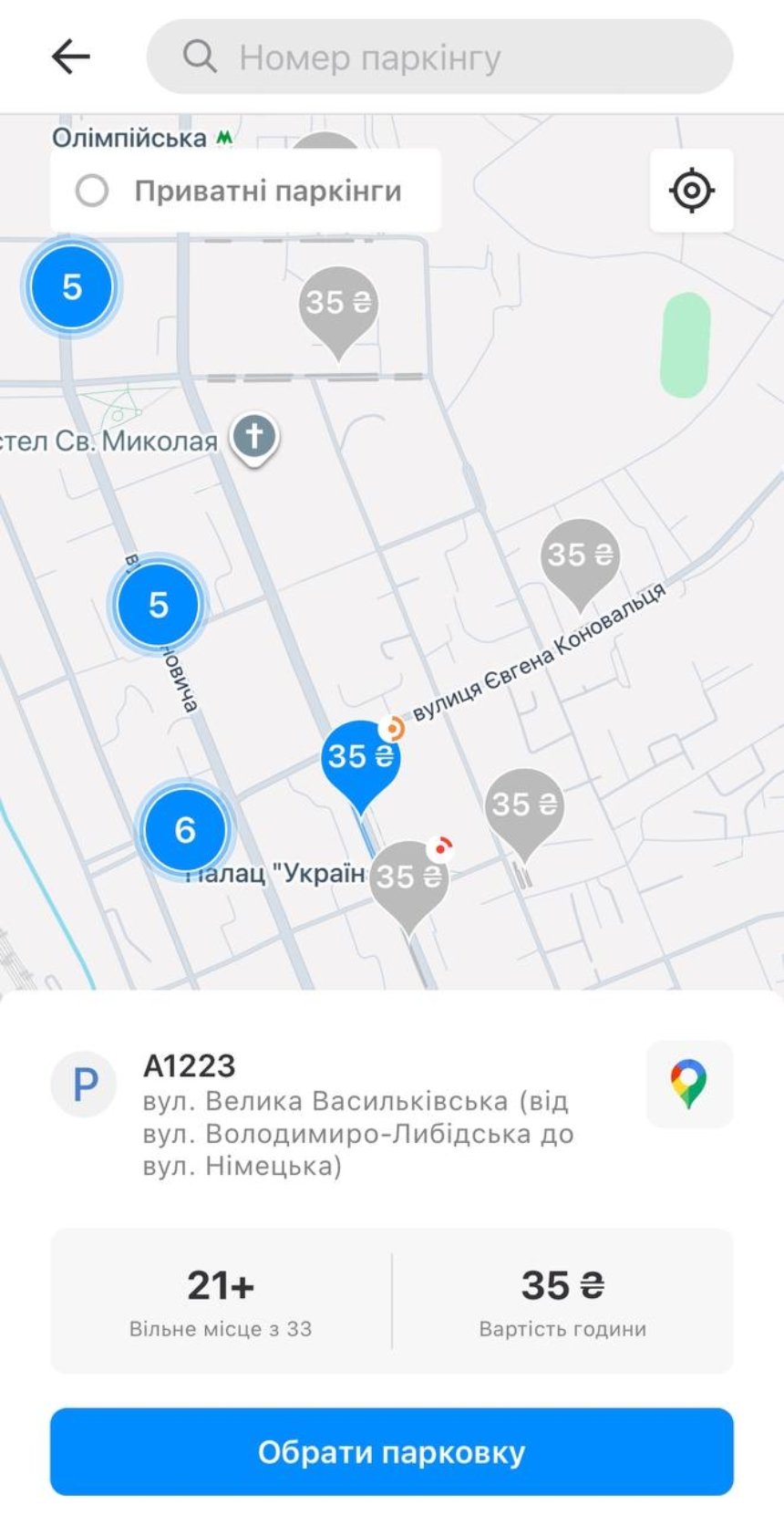Image resolution: width=784 pixels, height=1516 pixels.
Task: Open parking A1223 in Google Maps
Action: click(x=689, y=1084)
